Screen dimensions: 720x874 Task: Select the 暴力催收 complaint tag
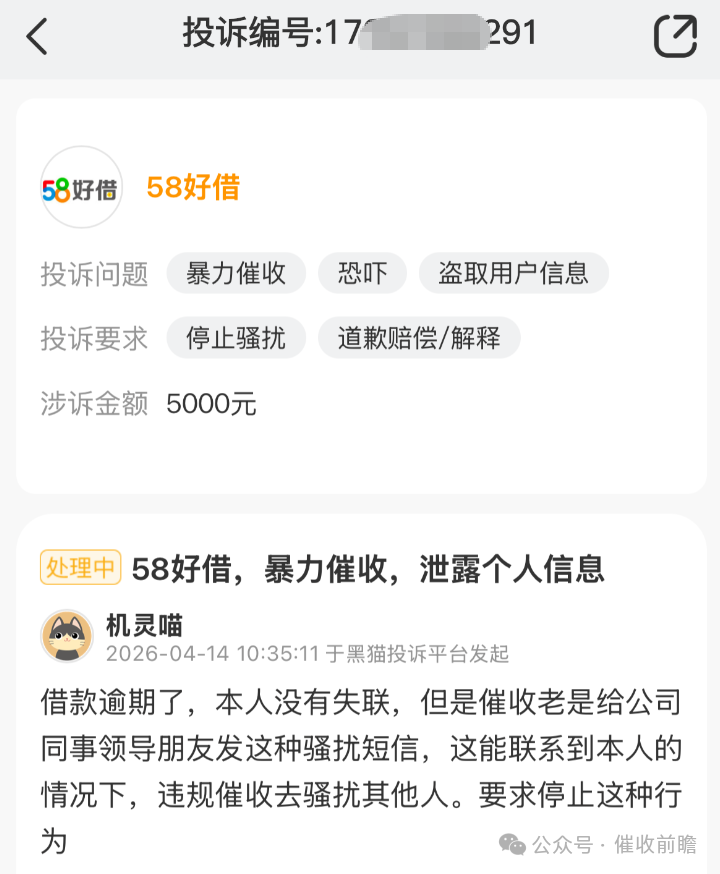pos(236,273)
